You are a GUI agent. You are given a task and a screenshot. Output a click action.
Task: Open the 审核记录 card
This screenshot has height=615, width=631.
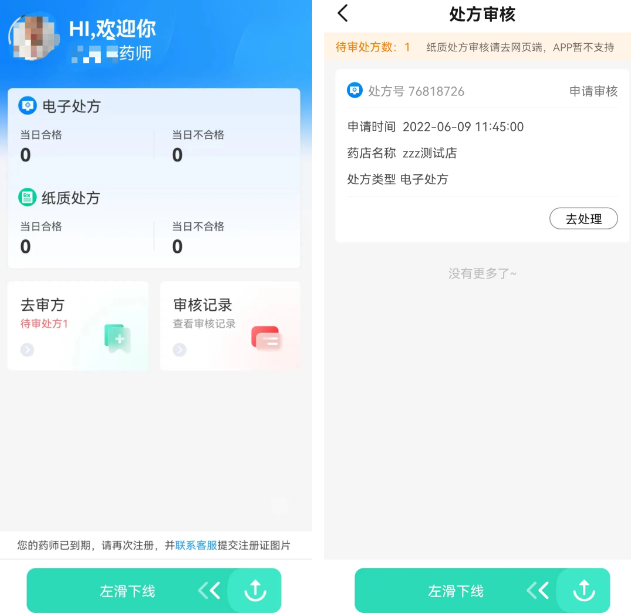coord(229,325)
